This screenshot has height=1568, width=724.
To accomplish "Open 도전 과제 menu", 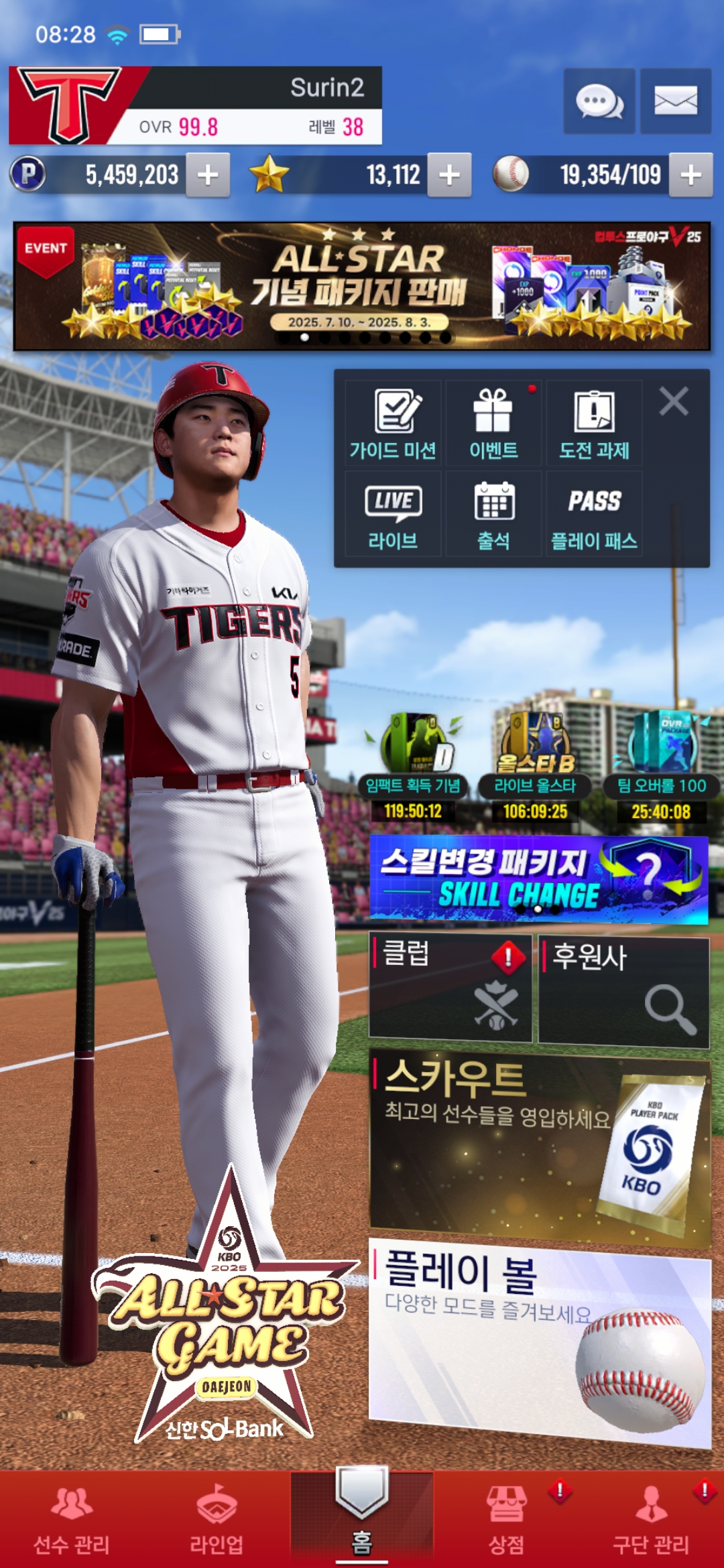I will [x=594, y=423].
